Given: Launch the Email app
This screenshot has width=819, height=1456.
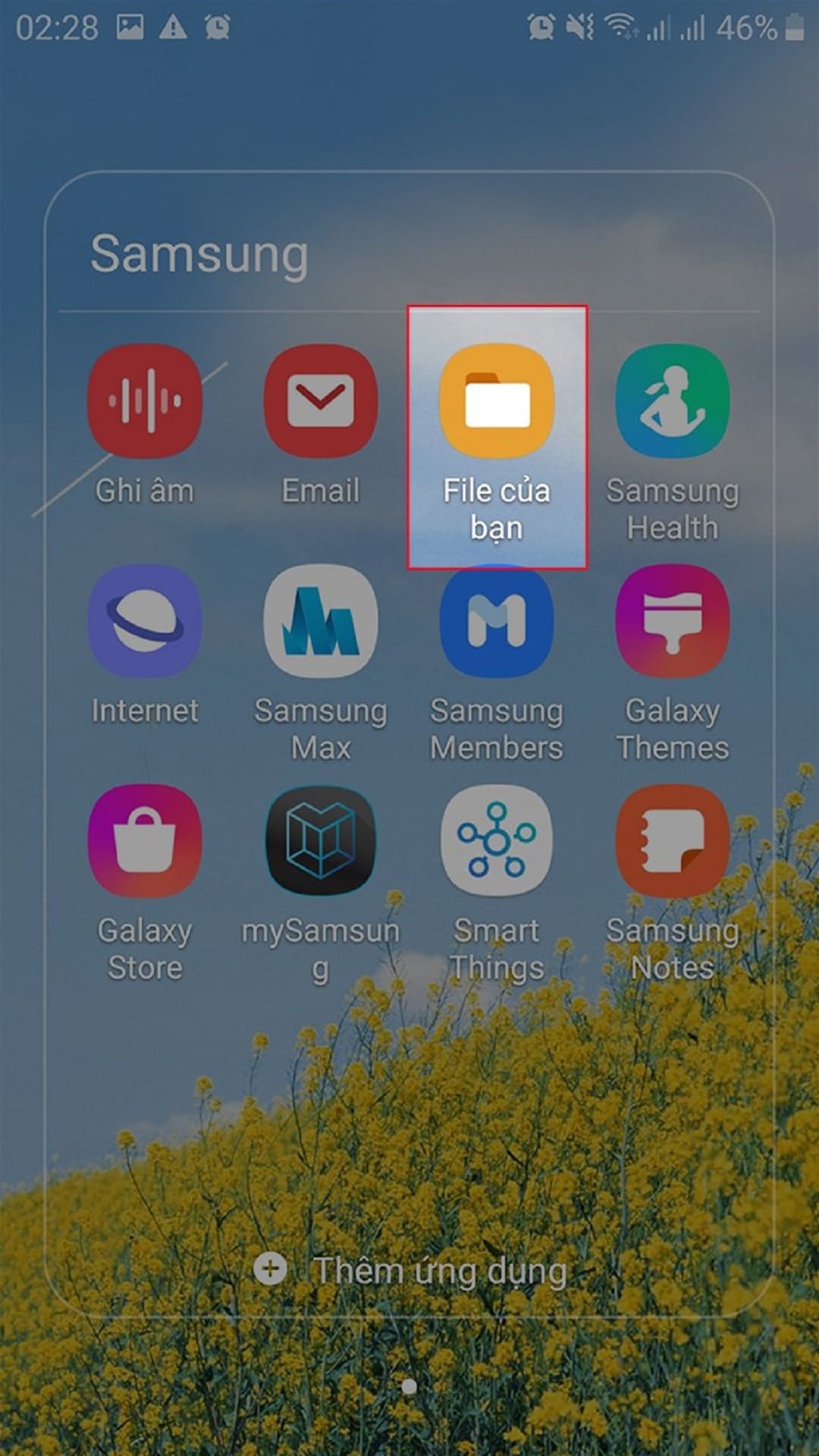Looking at the screenshot, I should (320, 401).
